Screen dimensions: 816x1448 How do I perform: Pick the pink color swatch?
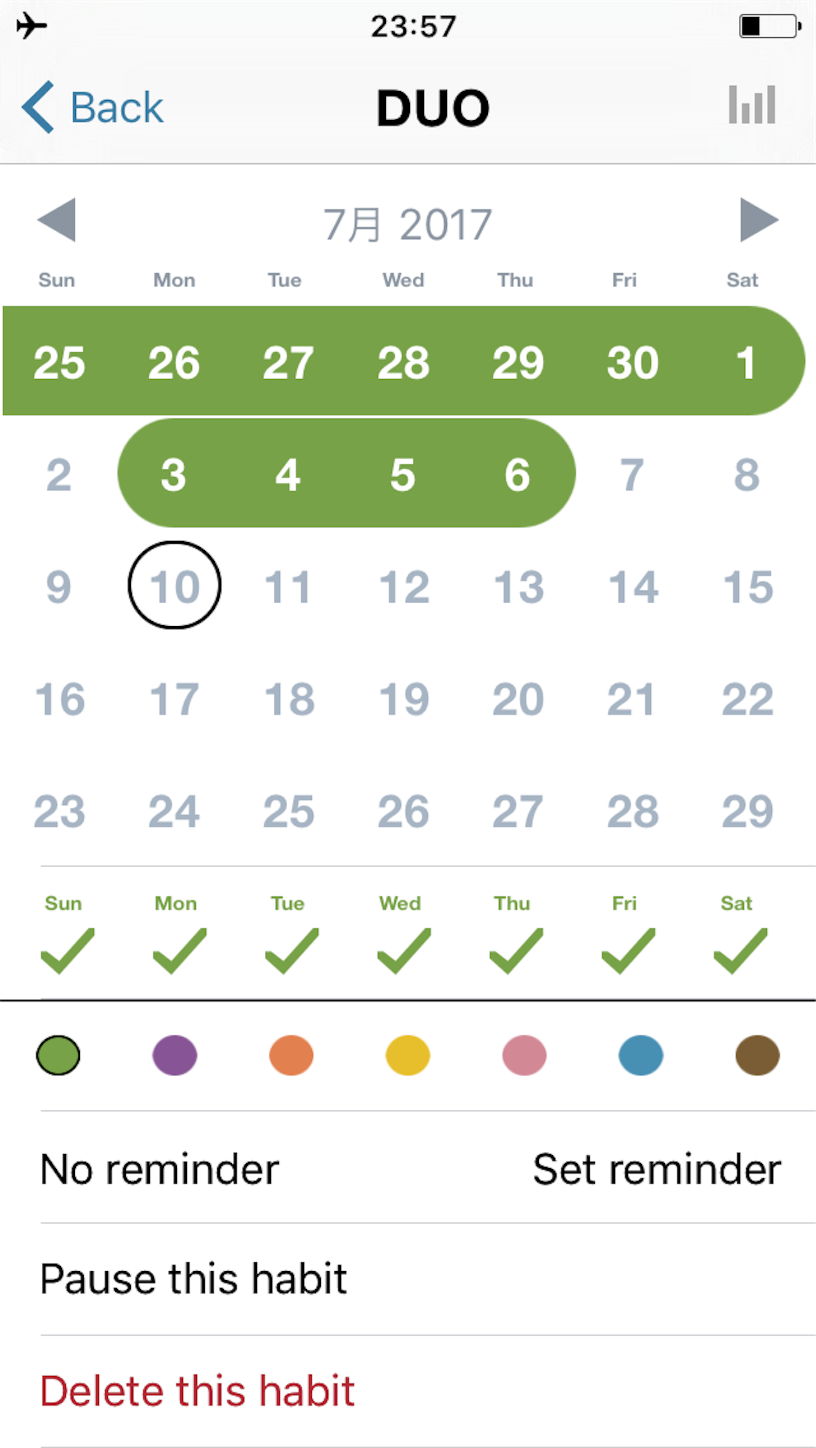tap(524, 1055)
